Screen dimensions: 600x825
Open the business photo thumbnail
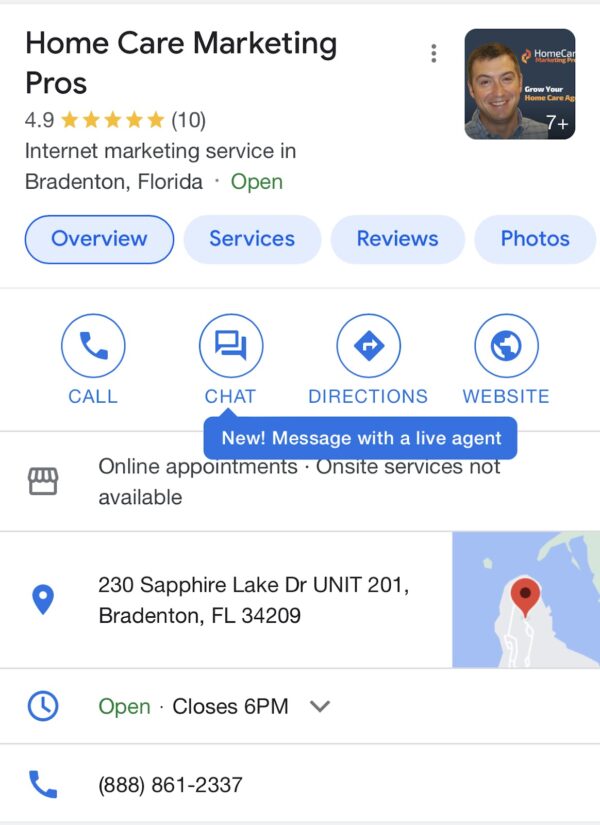pyautogui.click(x=519, y=84)
